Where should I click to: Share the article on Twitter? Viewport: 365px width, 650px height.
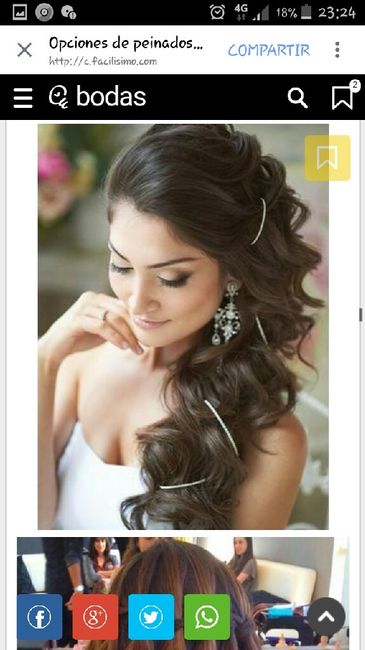pos(151,617)
